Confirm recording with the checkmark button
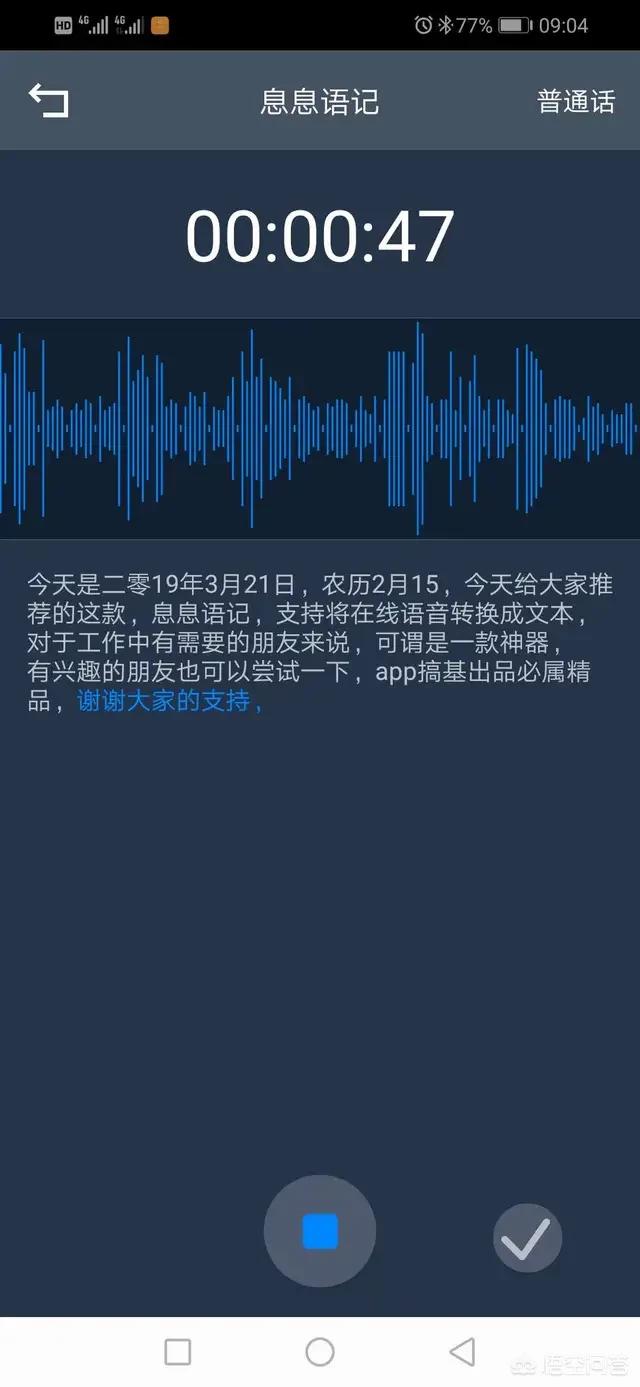The height and width of the screenshot is (1387, 640). pos(527,1238)
